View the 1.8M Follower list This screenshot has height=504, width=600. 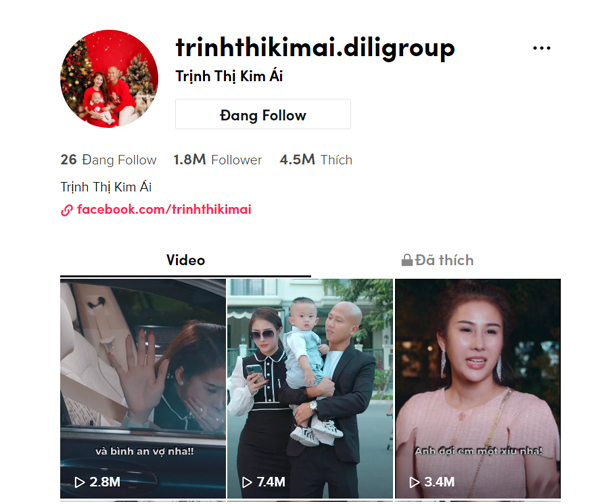point(217,160)
